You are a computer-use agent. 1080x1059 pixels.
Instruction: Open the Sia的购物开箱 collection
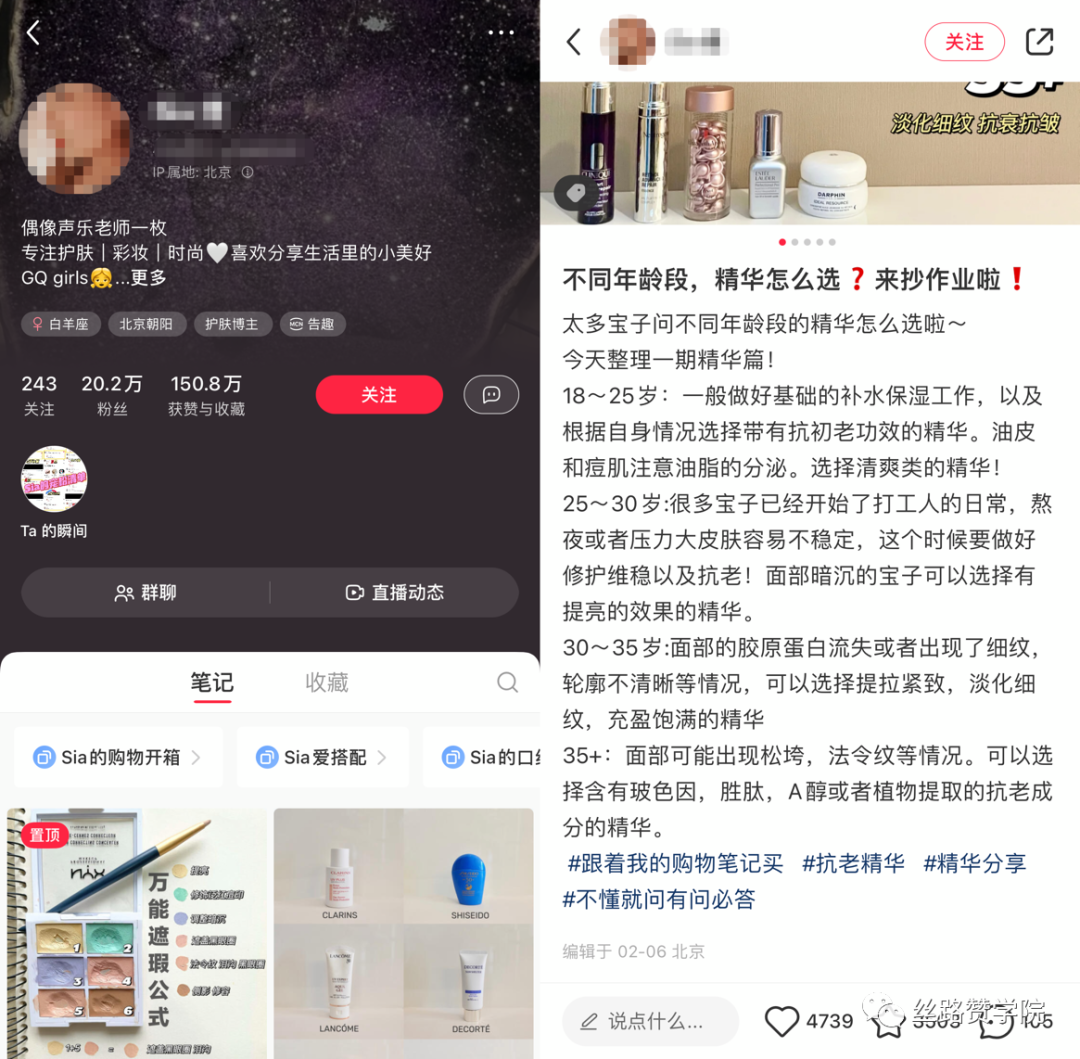tap(117, 757)
